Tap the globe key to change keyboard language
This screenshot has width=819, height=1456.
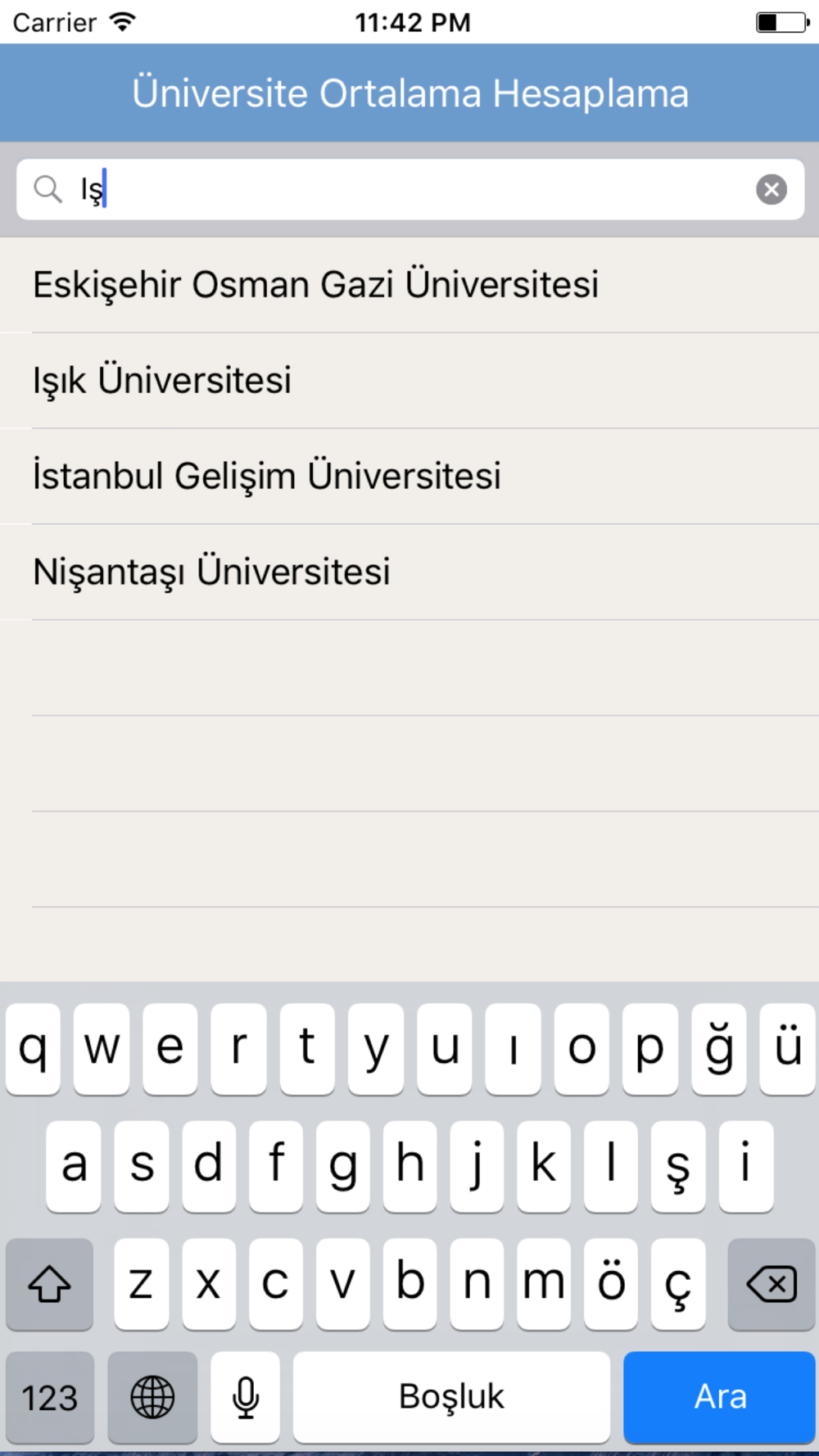152,1396
